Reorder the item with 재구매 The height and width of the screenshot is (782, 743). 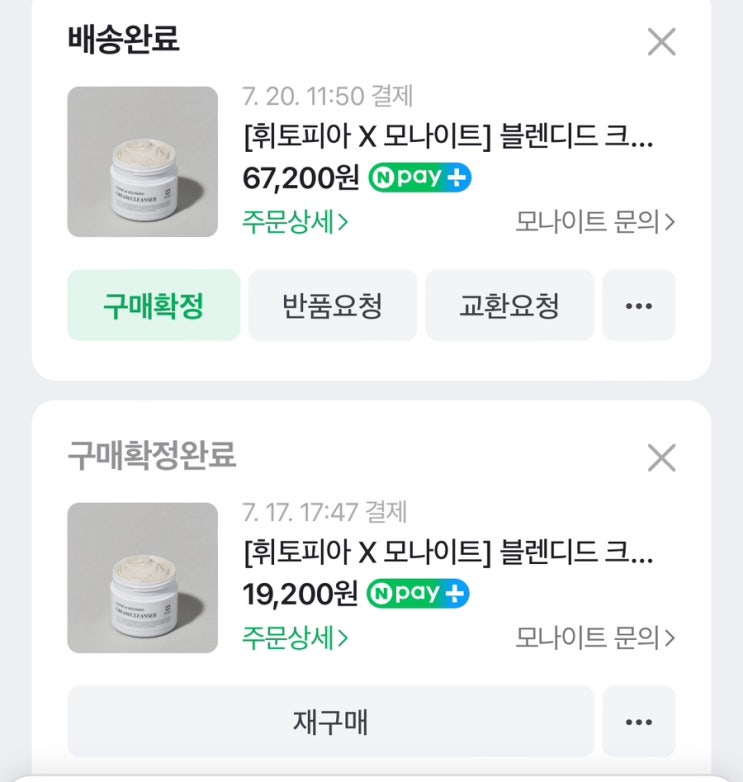point(330,721)
